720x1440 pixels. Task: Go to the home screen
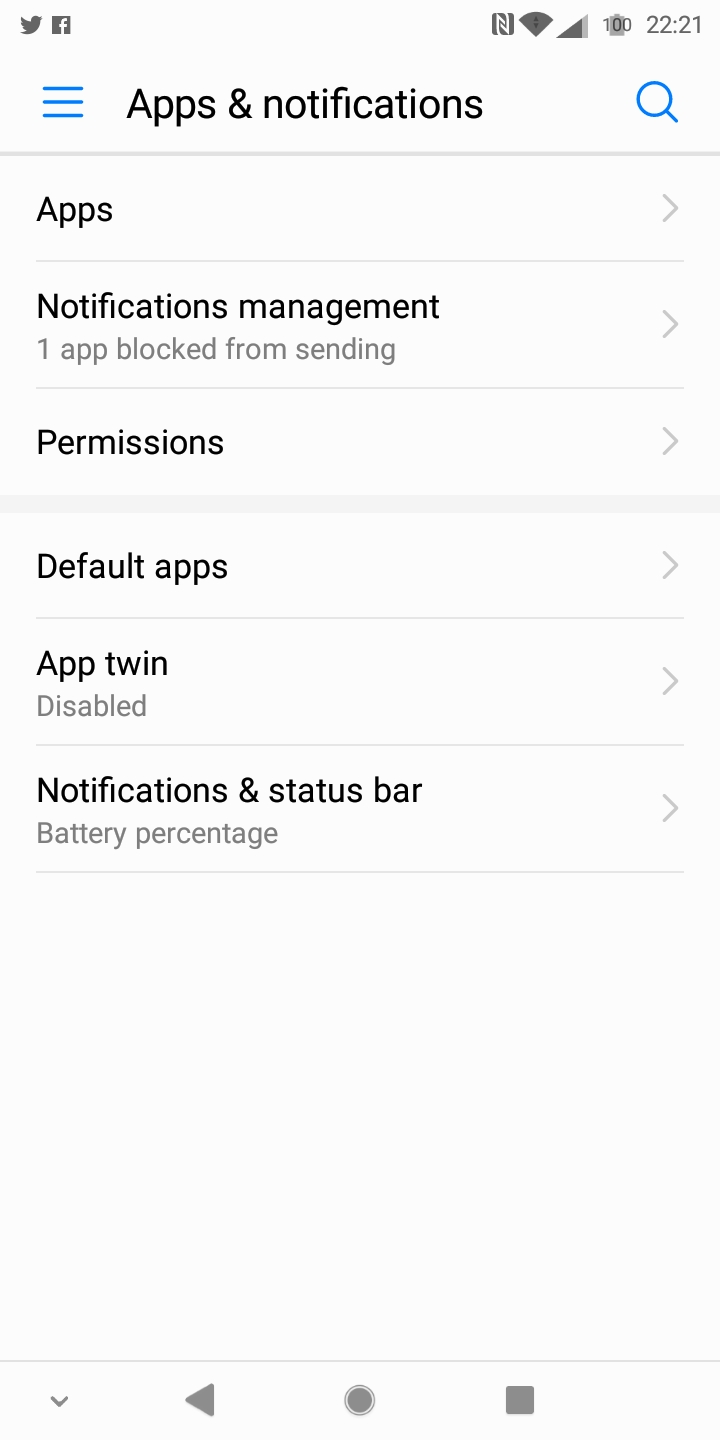tap(360, 1400)
